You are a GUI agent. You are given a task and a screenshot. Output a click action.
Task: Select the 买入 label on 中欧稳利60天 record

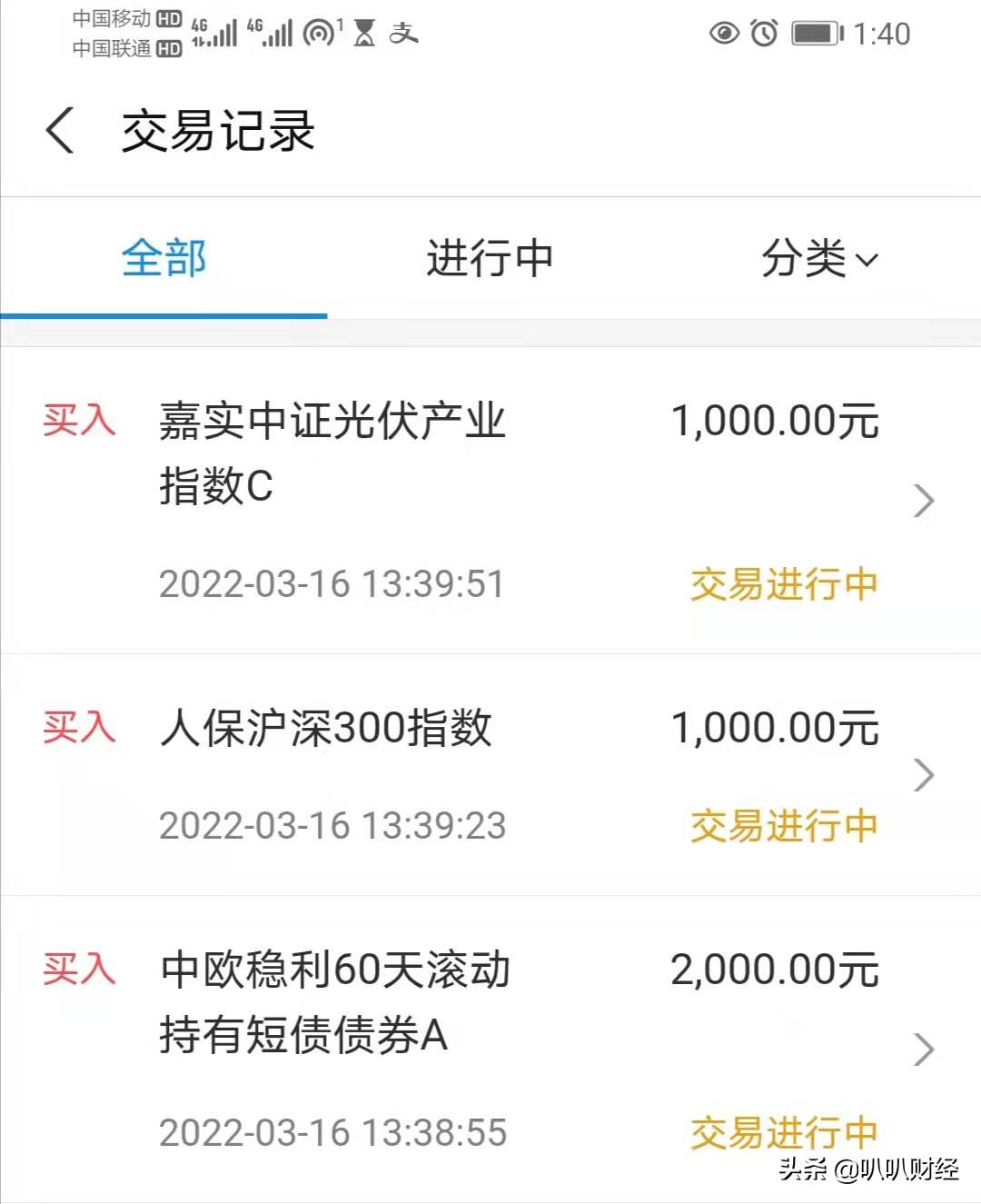pyautogui.click(x=80, y=970)
